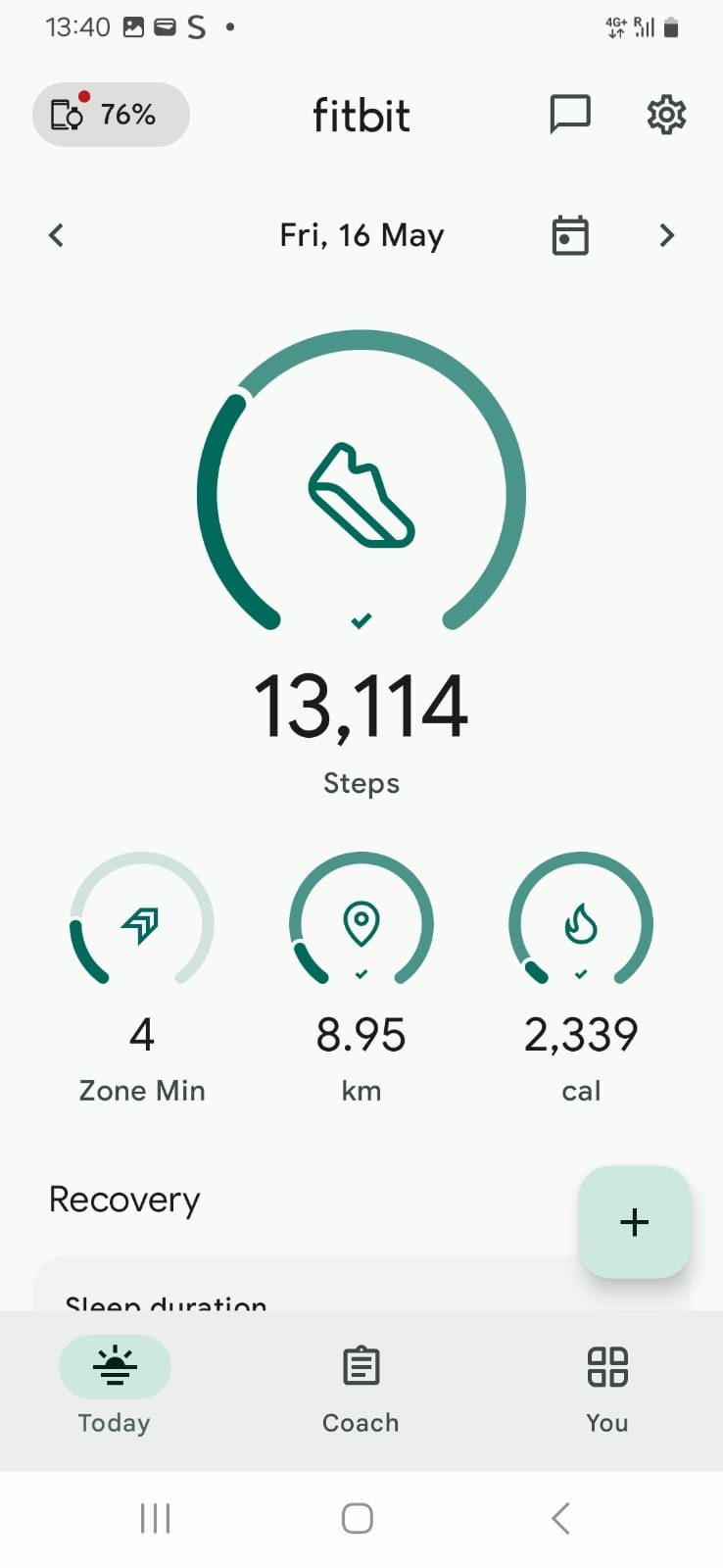Screen dimensions: 723x1568
Task: Open the calendar date picker
Action: point(570,235)
